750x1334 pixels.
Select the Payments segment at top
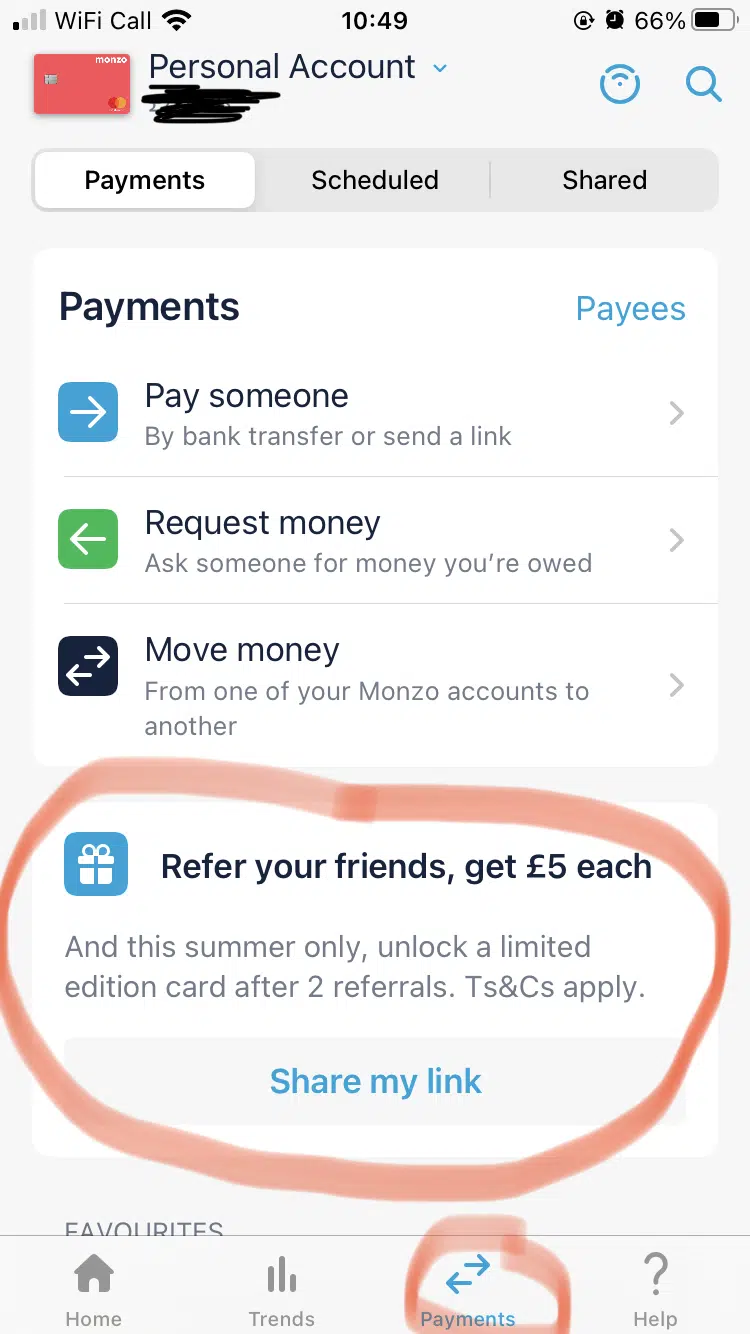point(145,180)
